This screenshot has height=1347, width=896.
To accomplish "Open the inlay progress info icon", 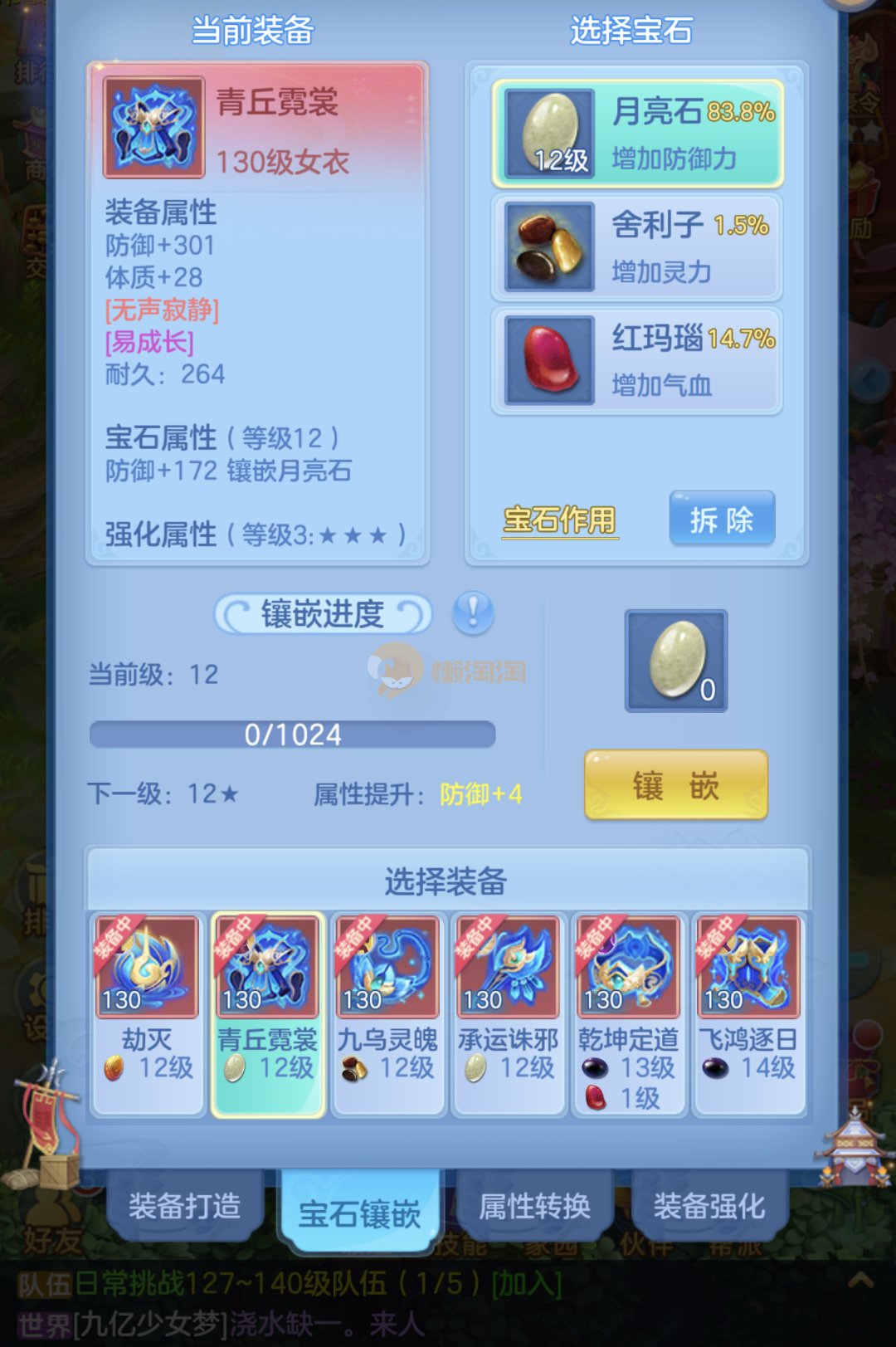I will click(x=473, y=613).
